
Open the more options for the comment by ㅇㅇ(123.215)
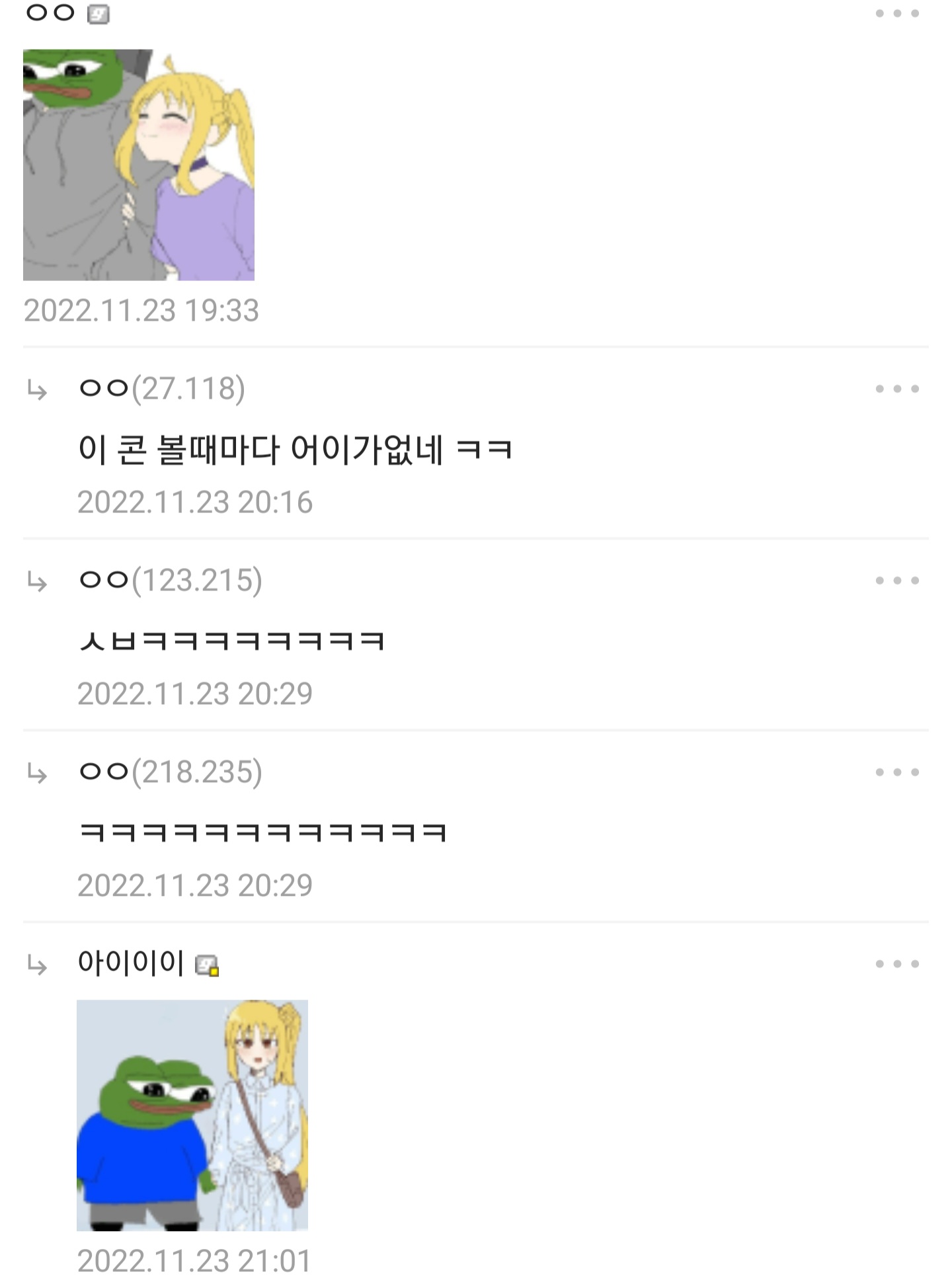click(x=896, y=581)
